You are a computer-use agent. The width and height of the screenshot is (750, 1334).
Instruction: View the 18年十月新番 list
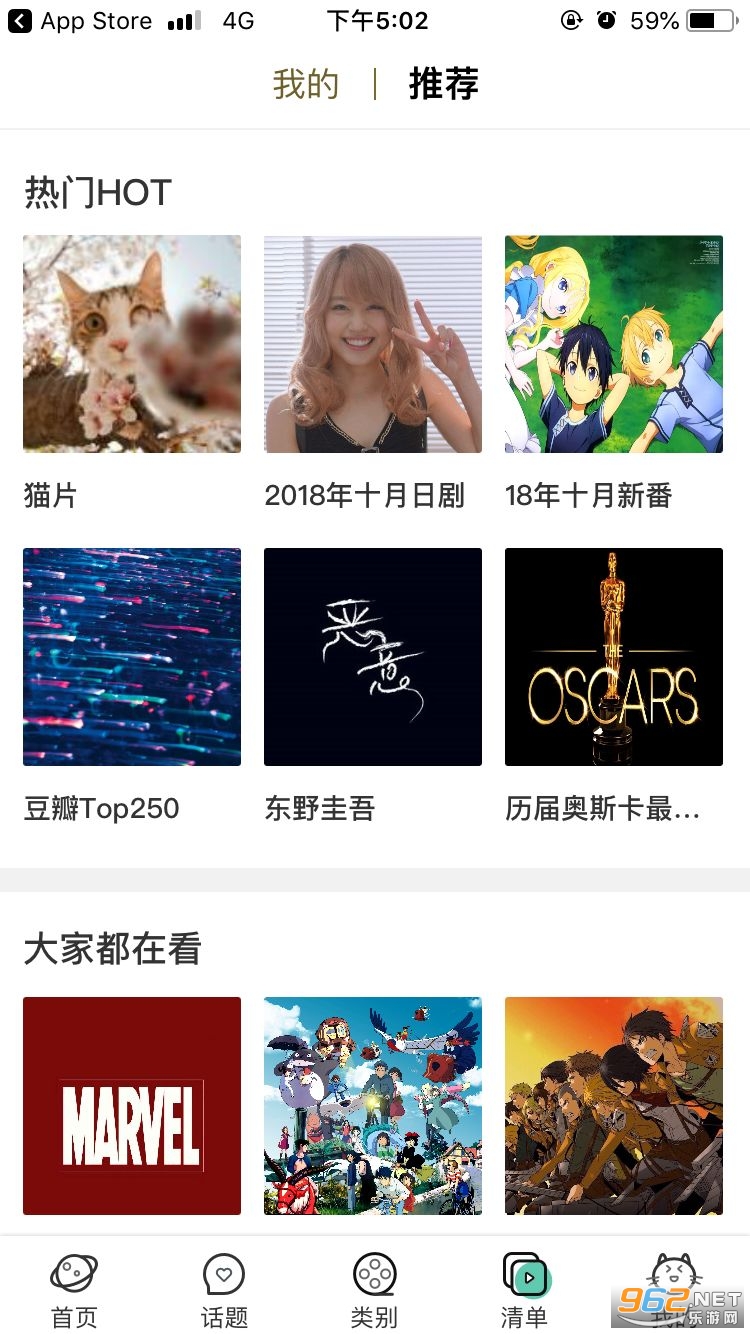click(x=614, y=344)
